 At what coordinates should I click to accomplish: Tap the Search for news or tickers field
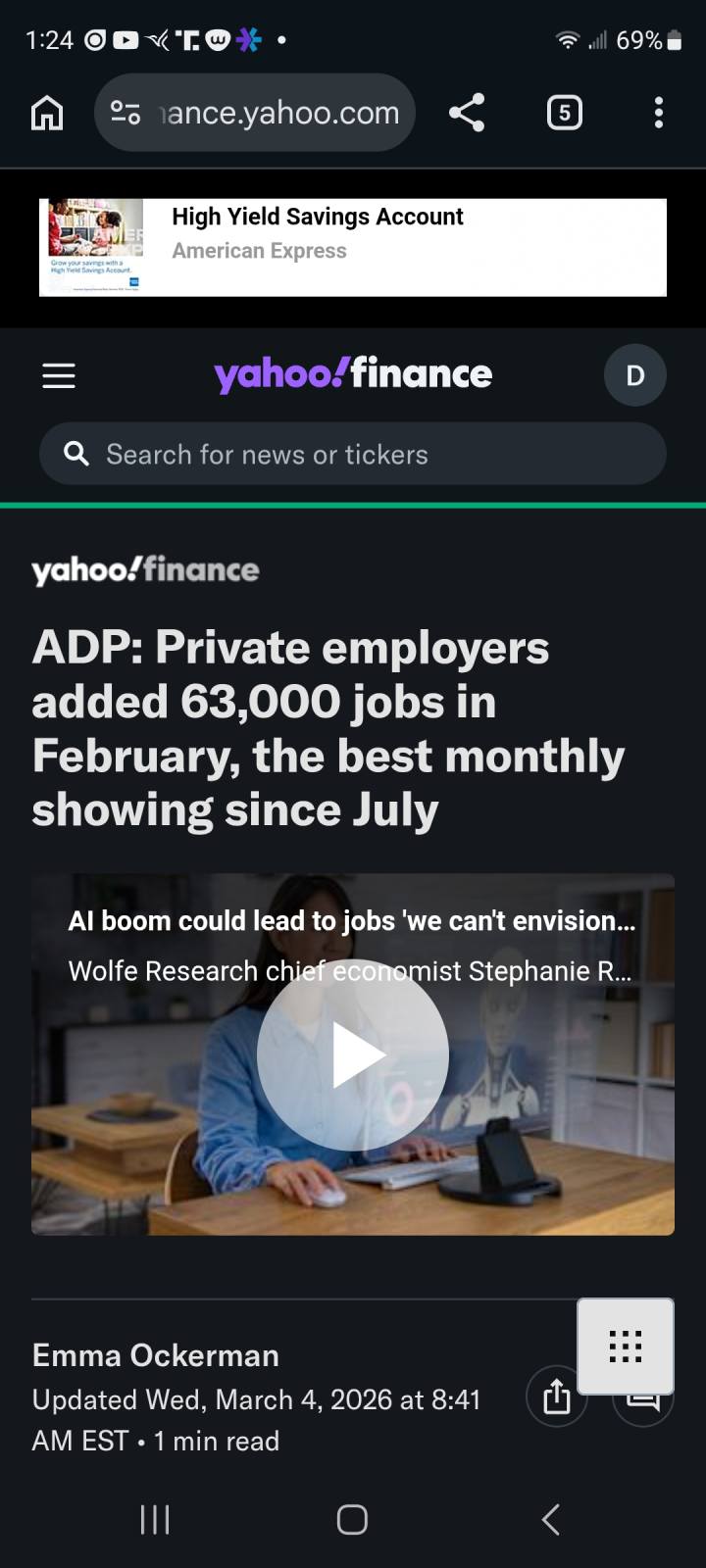click(353, 454)
